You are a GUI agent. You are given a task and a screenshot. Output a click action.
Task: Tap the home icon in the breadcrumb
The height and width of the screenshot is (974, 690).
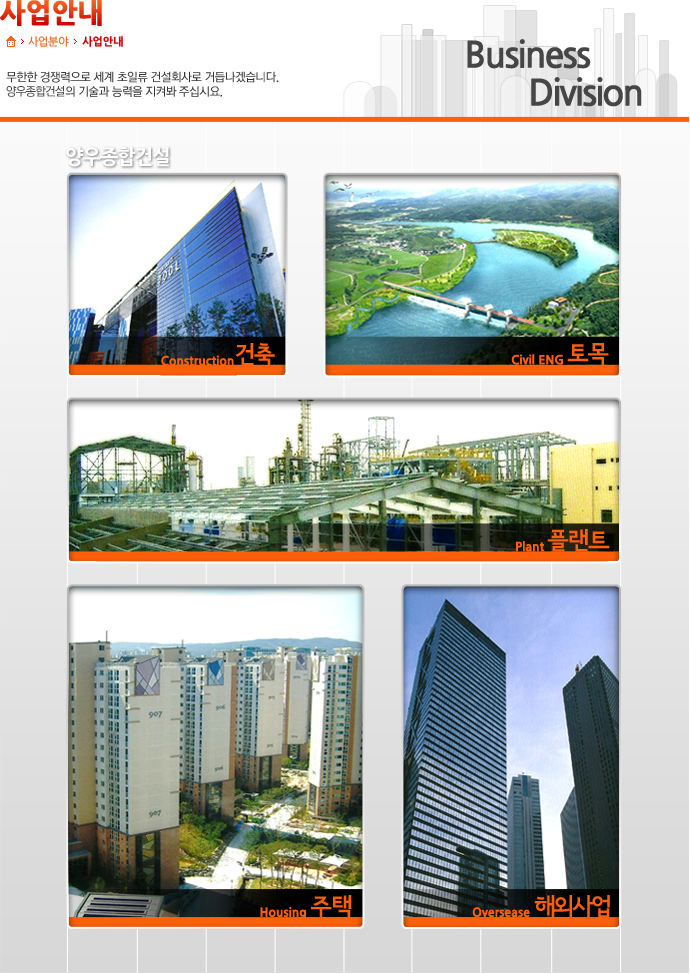pos(11,41)
